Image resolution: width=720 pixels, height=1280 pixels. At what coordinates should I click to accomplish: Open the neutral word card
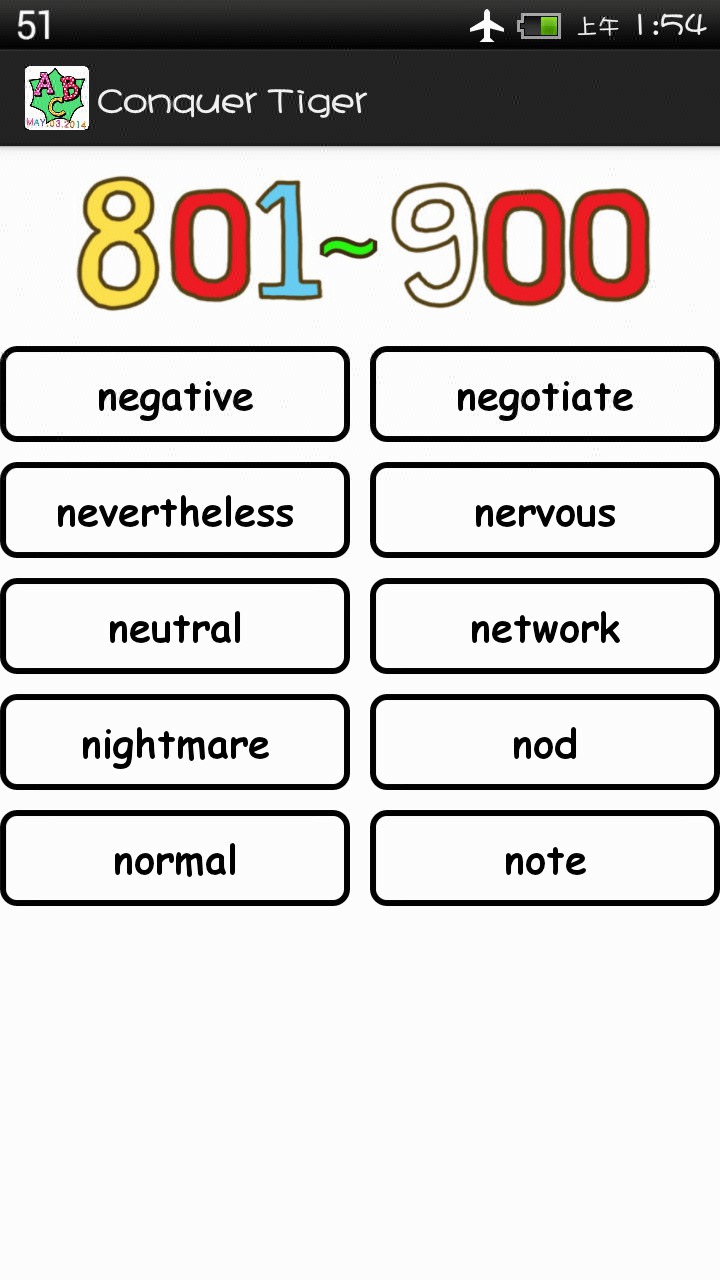(x=175, y=626)
